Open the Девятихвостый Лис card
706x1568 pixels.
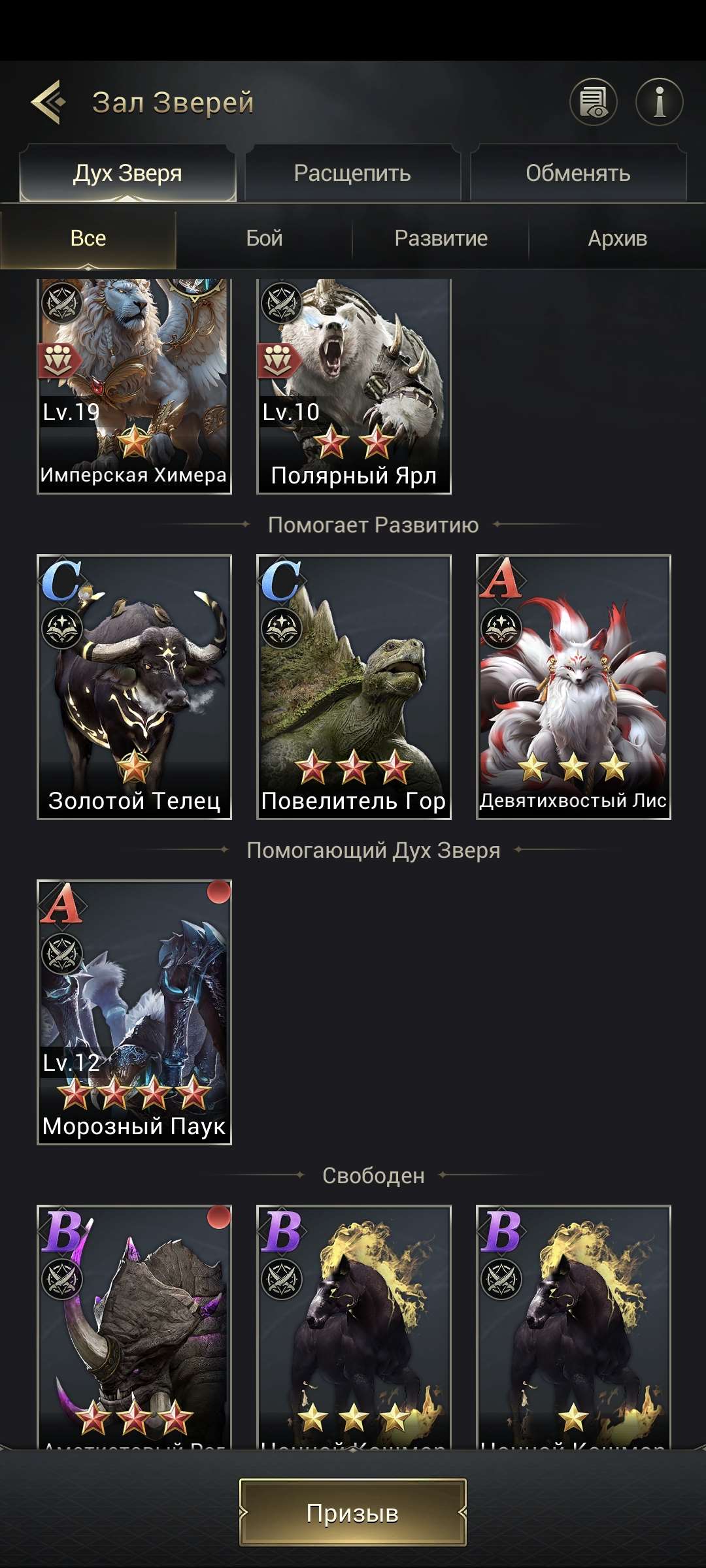pyautogui.click(x=573, y=686)
